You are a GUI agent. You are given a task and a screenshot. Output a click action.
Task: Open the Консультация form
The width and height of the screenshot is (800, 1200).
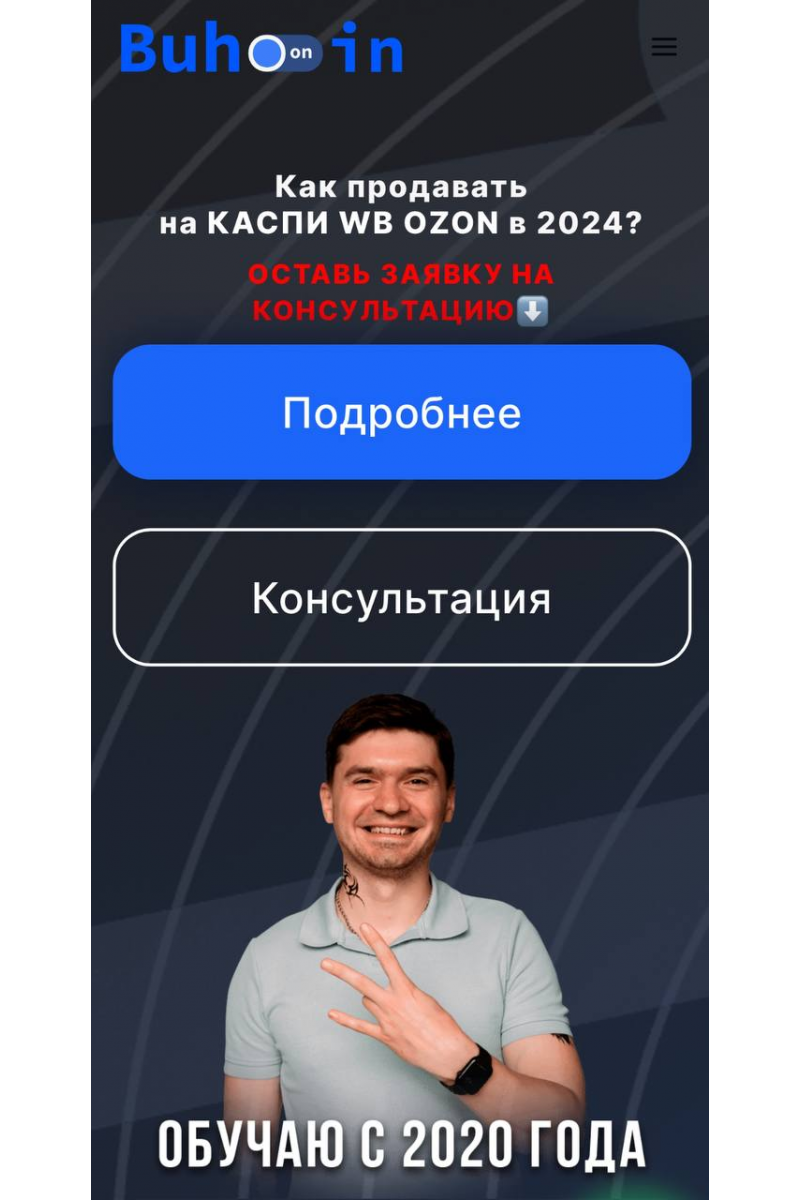pos(401,597)
